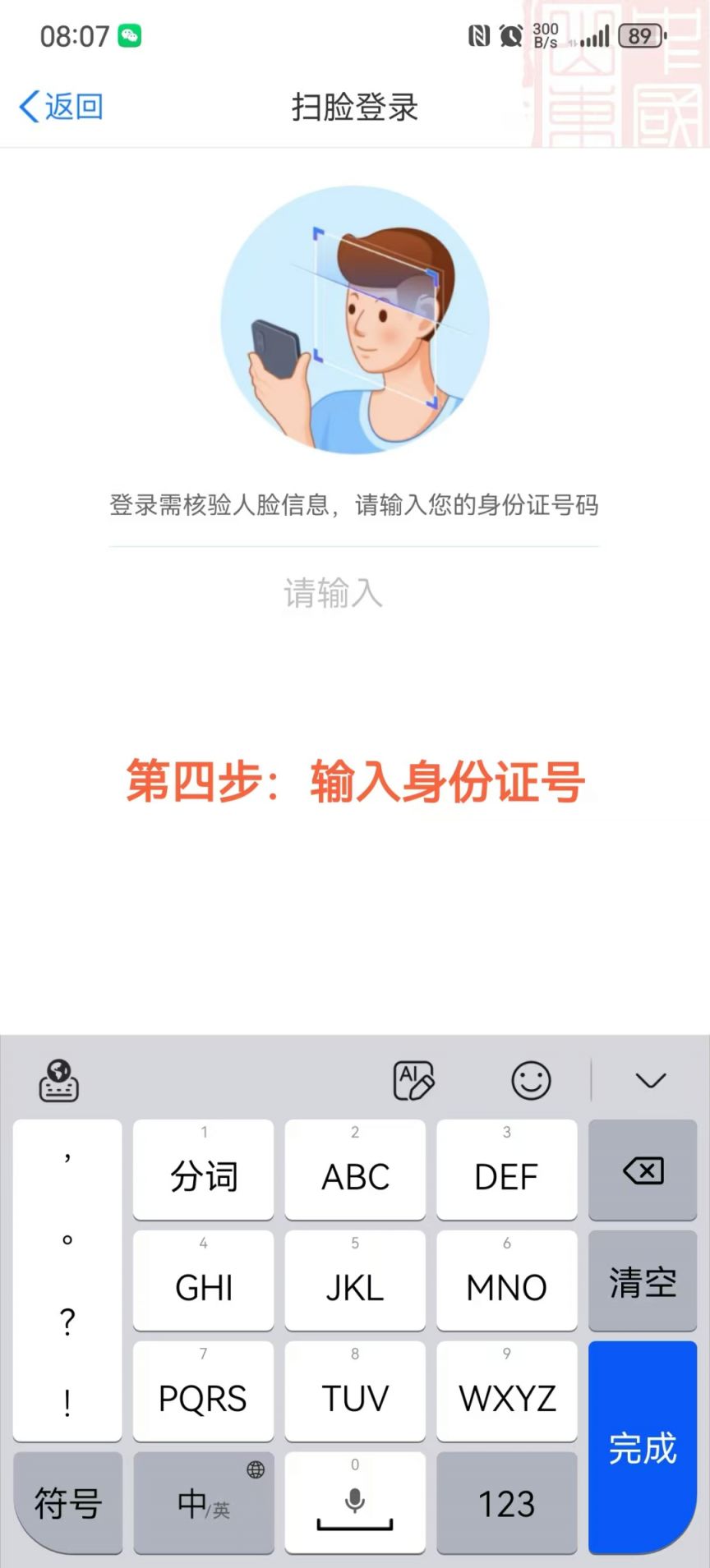Open the 符号 symbols panel
The height and width of the screenshot is (1568, 710).
coord(68,1503)
